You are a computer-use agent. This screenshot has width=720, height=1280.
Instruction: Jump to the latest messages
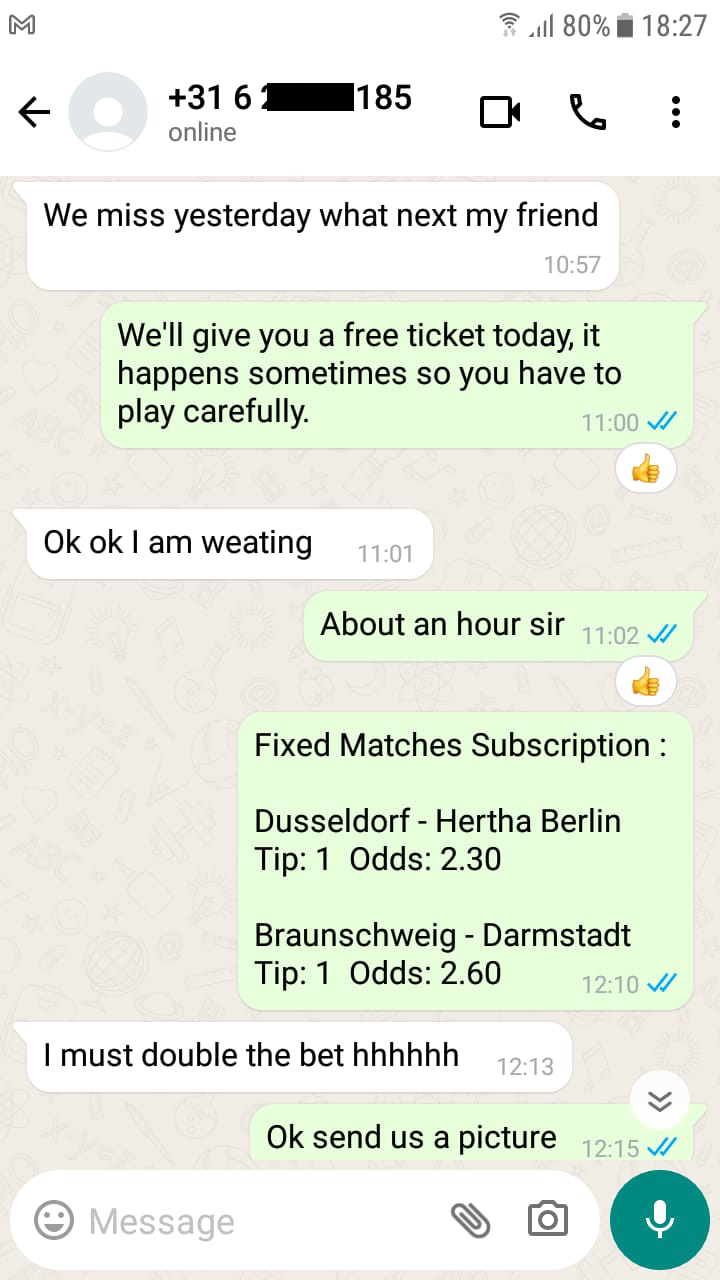(x=660, y=1101)
